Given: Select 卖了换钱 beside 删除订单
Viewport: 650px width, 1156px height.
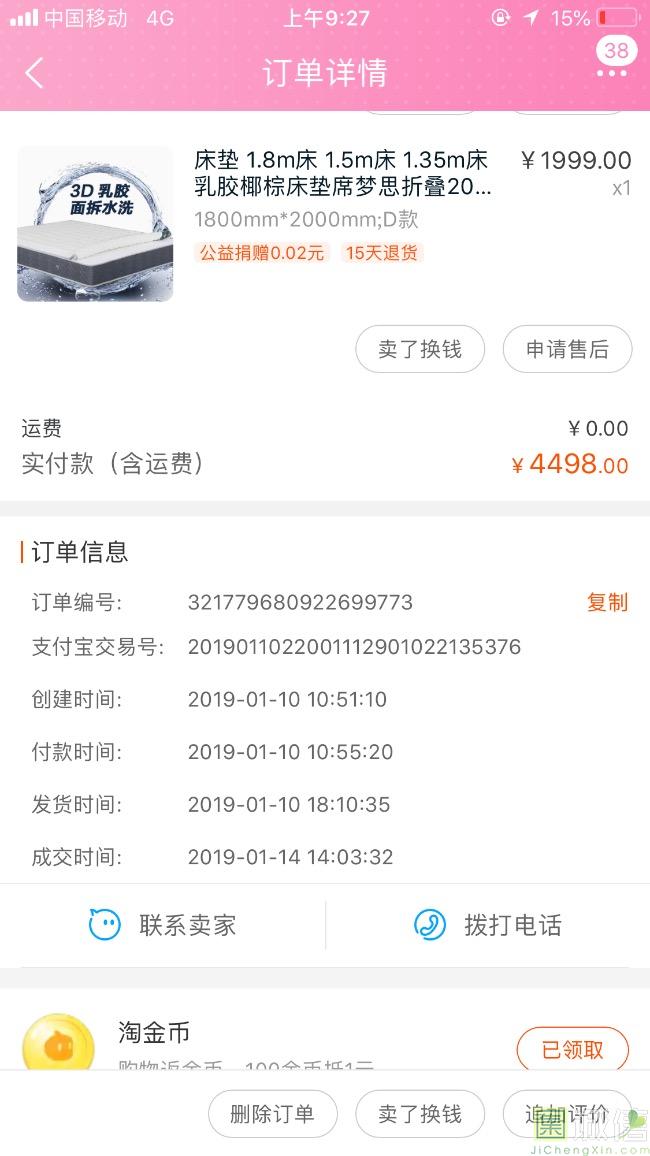Looking at the screenshot, I should click(420, 1114).
